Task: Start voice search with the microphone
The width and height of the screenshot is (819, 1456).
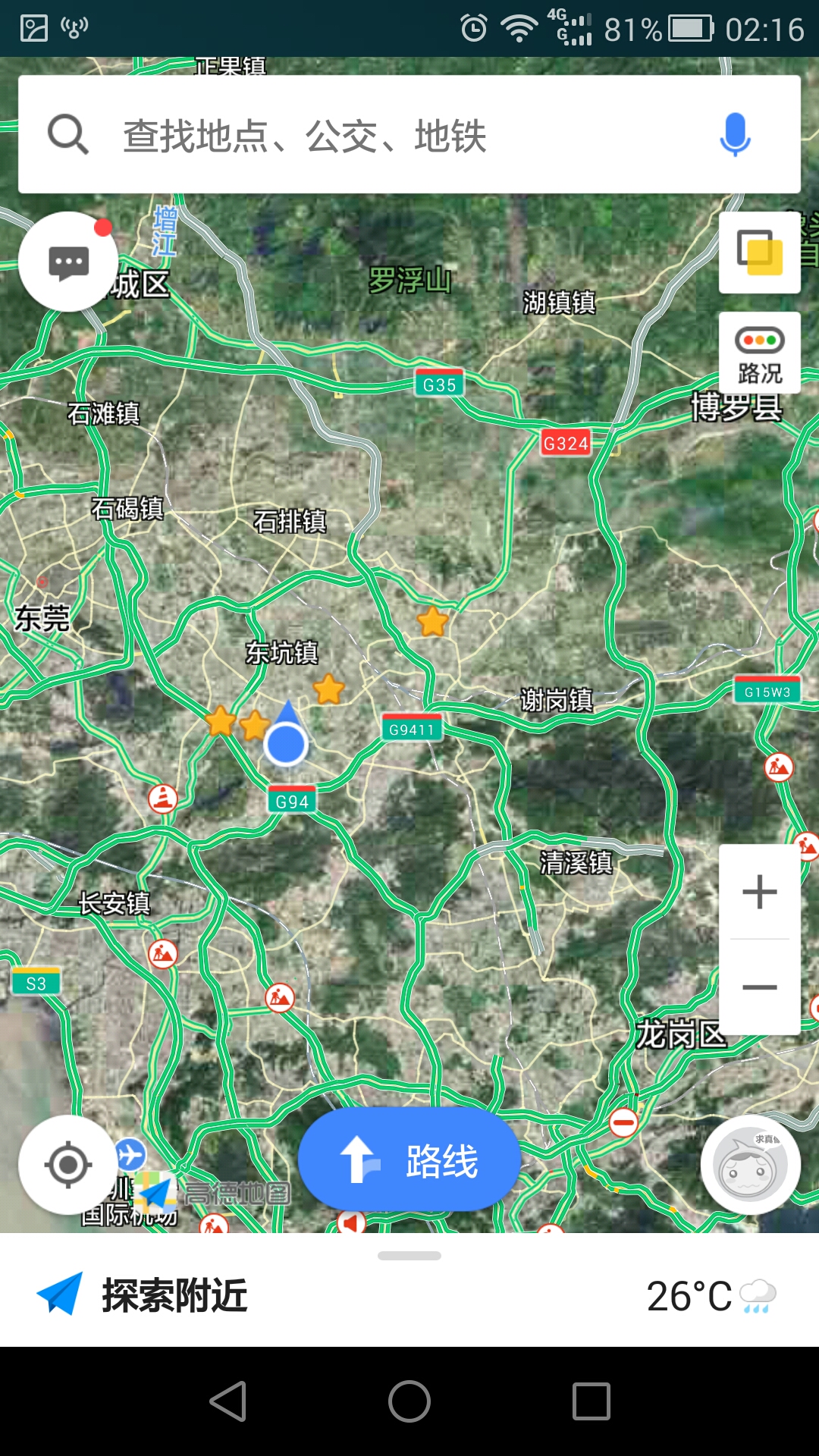Action: click(x=734, y=135)
